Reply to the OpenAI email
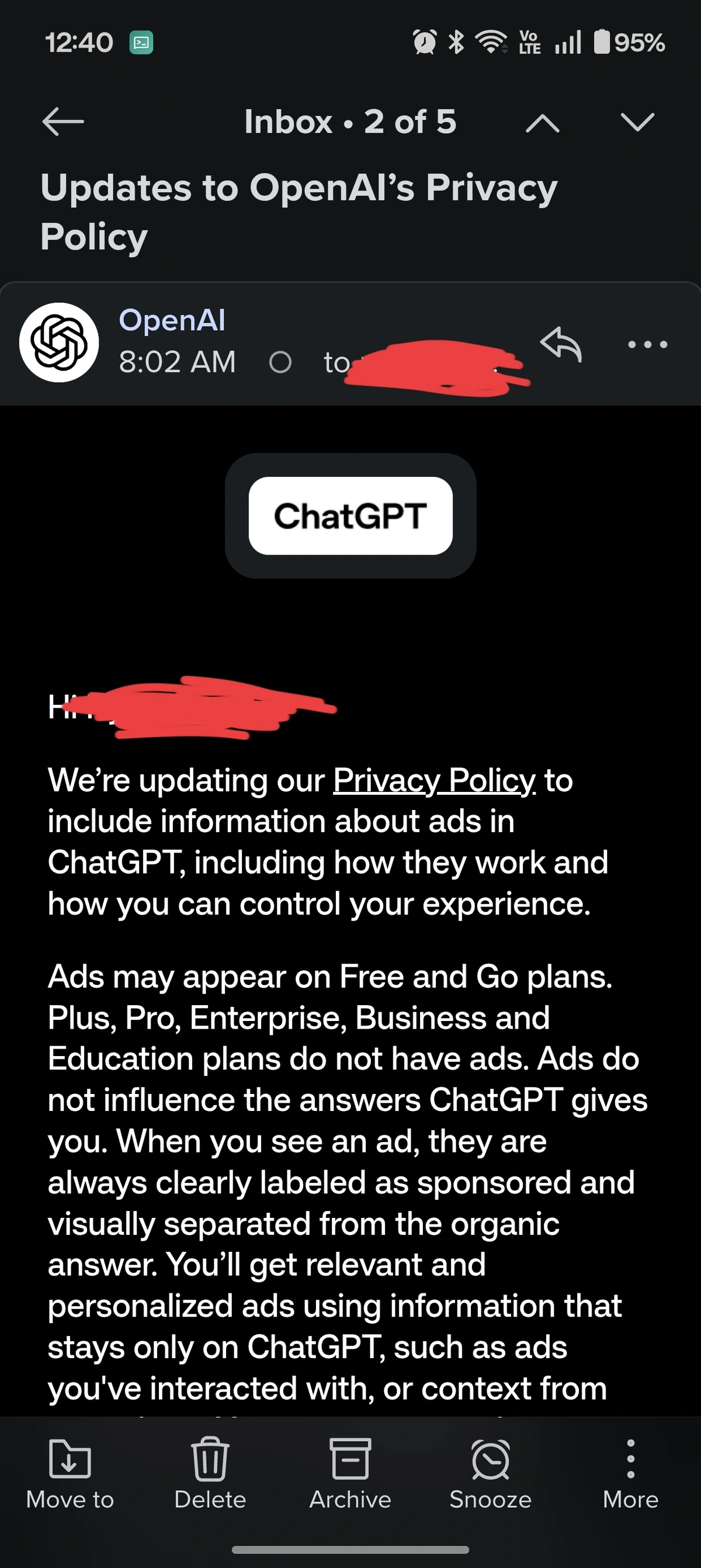 tap(560, 344)
